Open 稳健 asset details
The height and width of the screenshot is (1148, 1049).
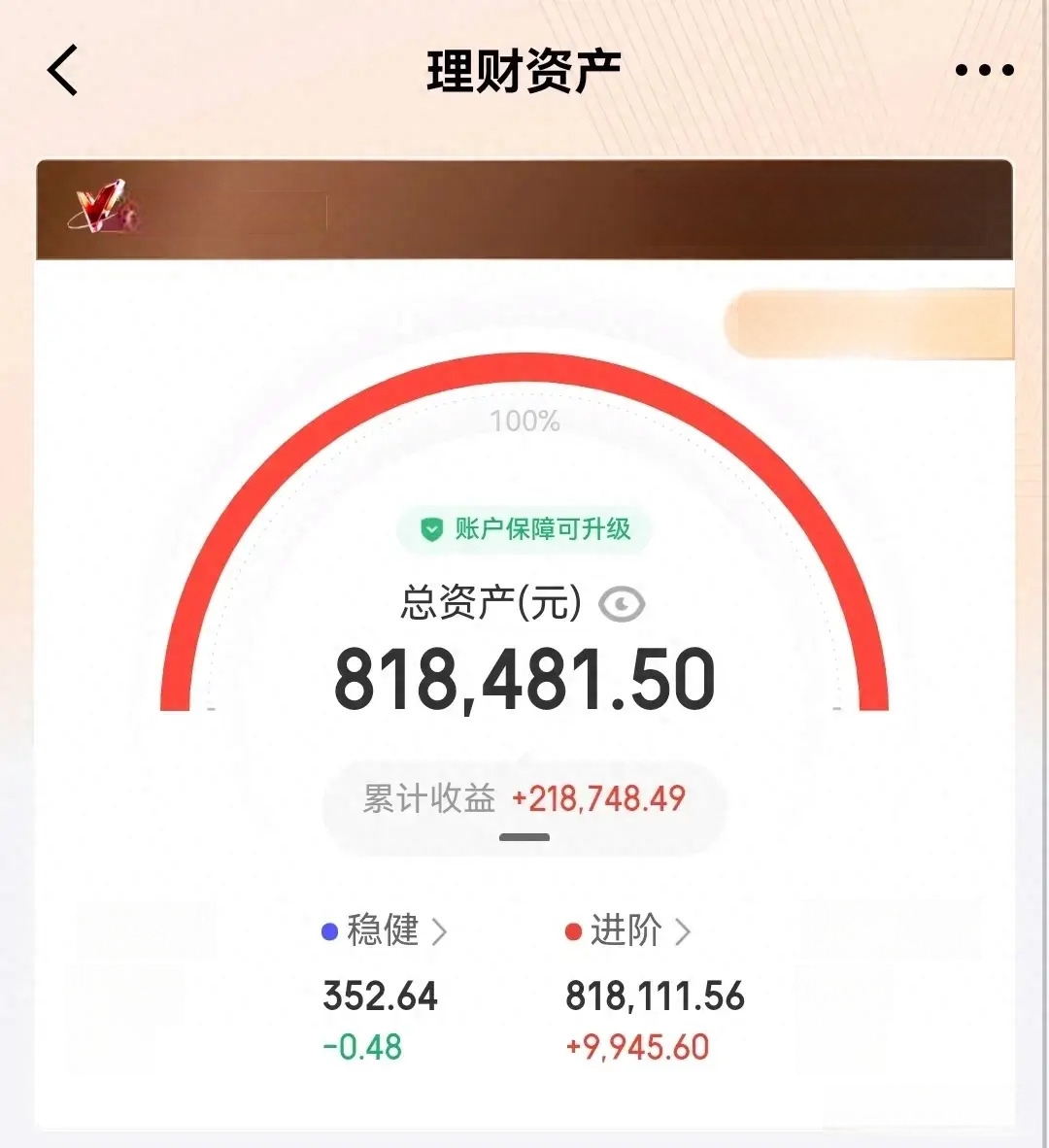pos(384,931)
